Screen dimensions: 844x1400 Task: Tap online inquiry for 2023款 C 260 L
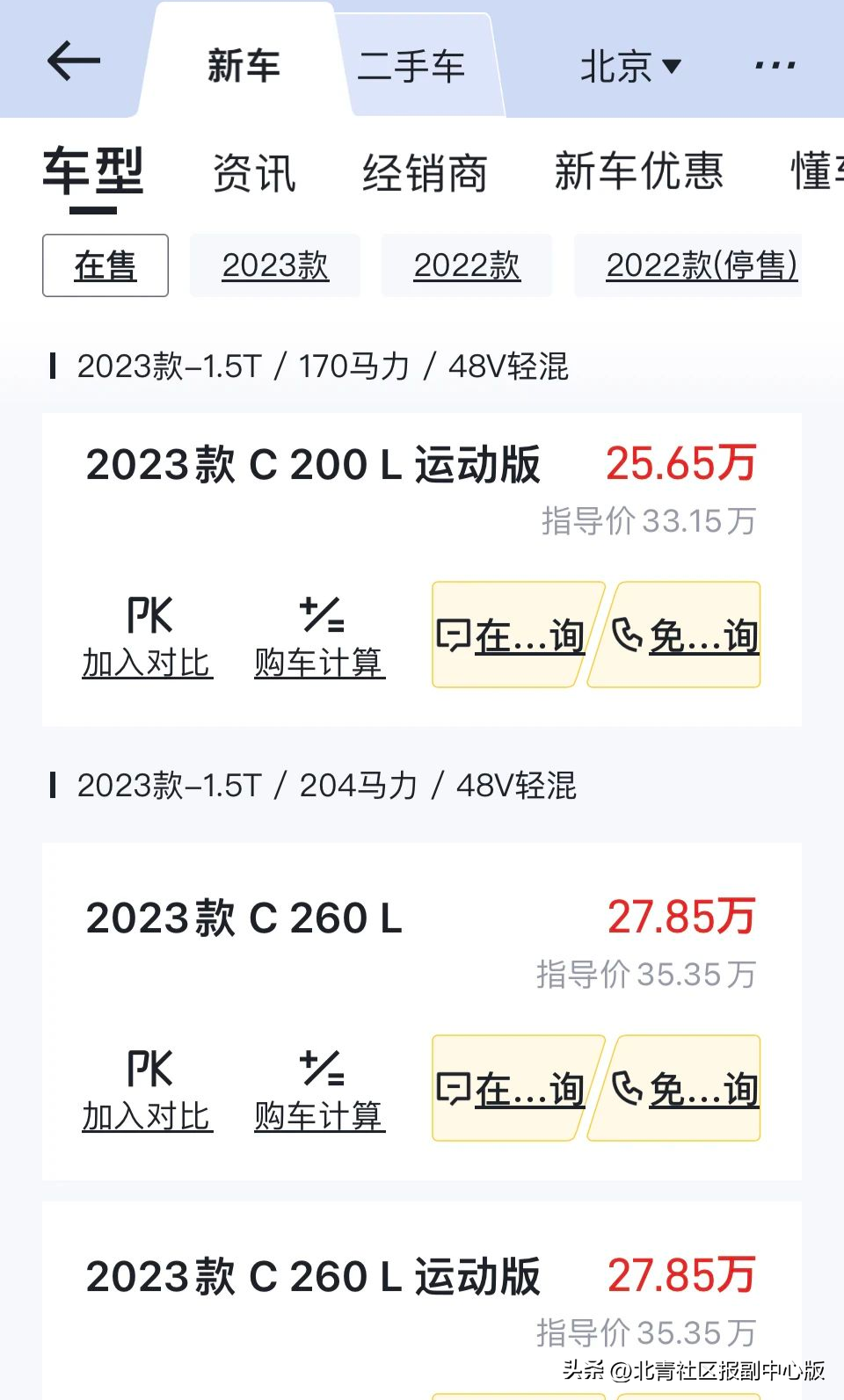(511, 1088)
